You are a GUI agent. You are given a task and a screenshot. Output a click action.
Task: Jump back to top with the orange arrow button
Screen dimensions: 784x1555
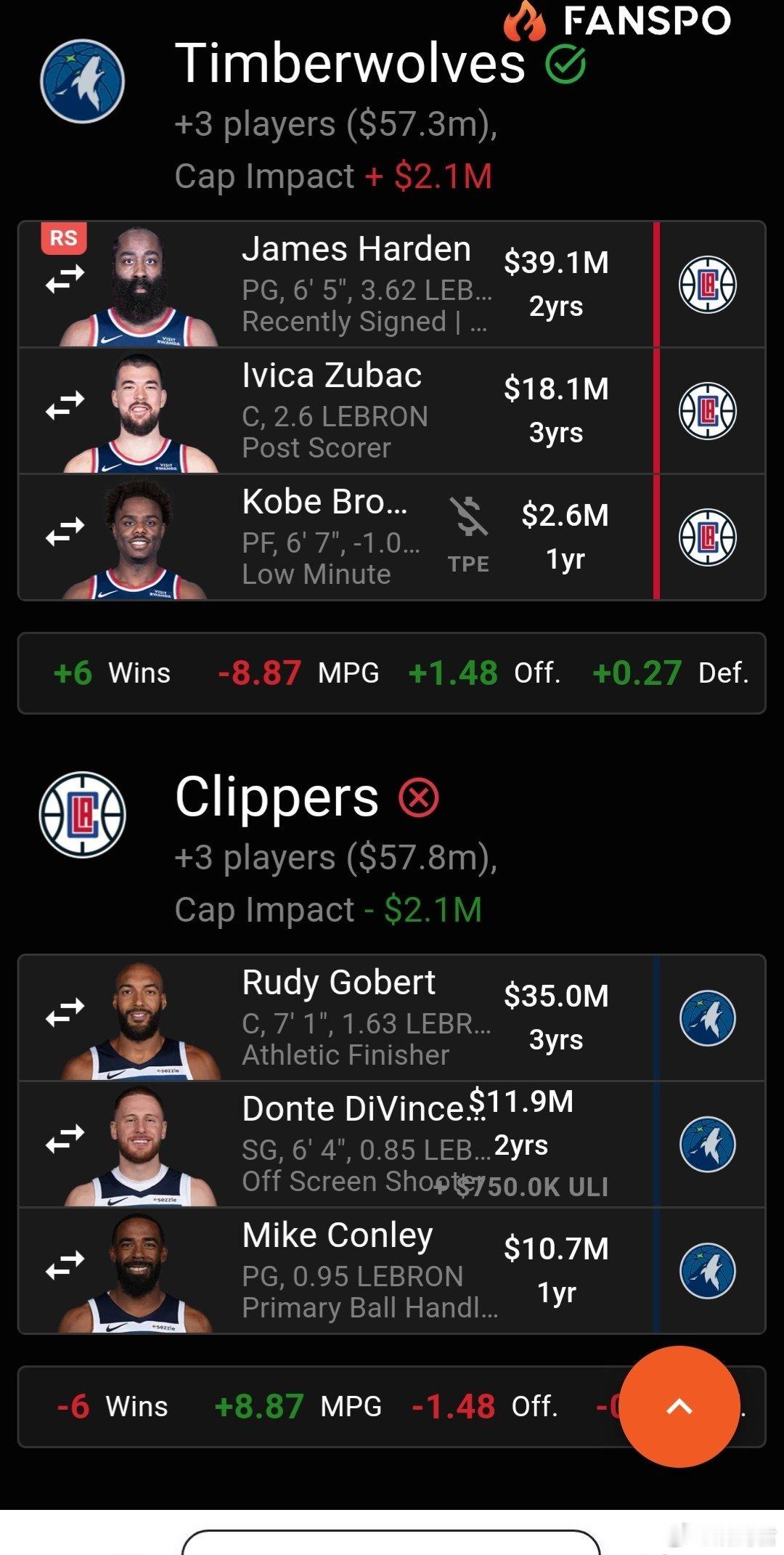(679, 1407)
